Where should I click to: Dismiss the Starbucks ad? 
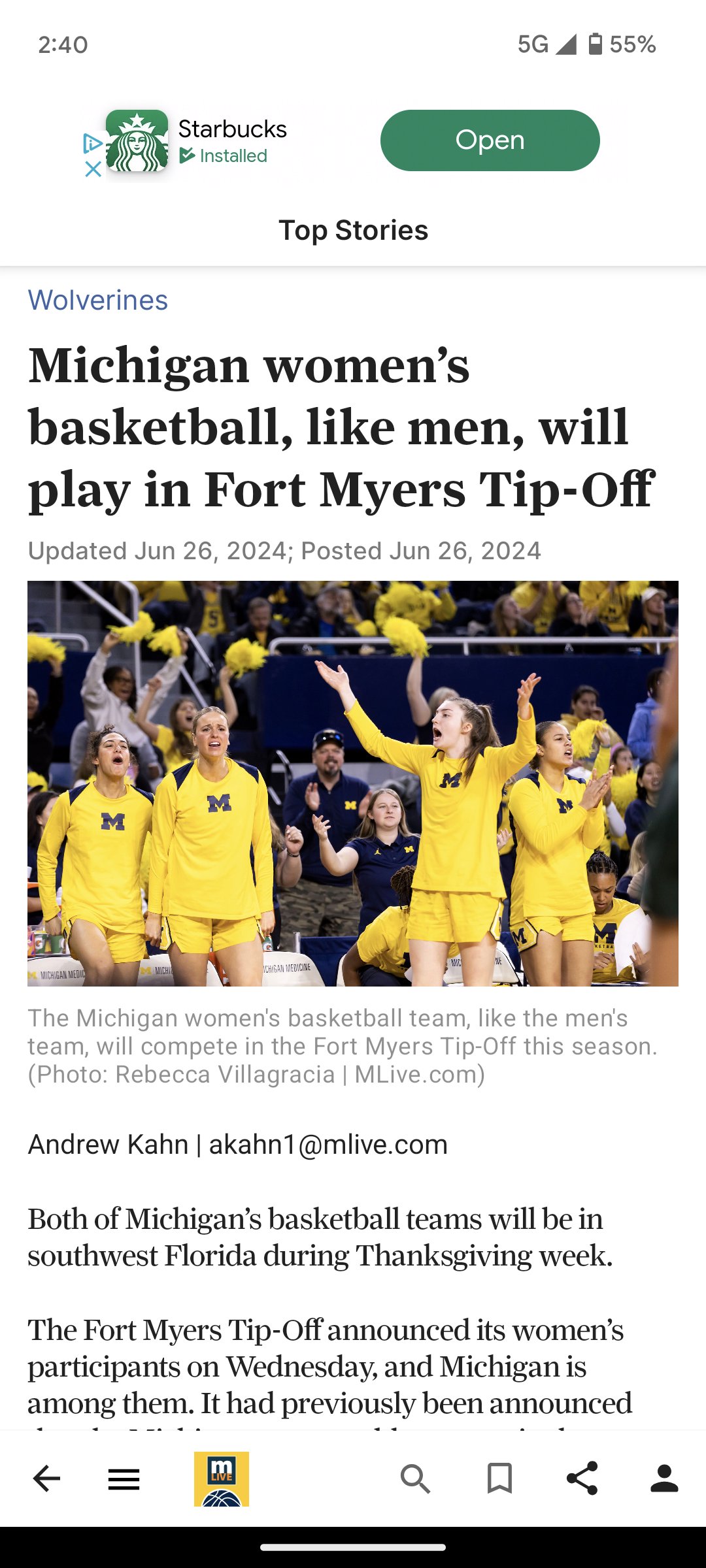pyautogui.click(x=93, y=169)
